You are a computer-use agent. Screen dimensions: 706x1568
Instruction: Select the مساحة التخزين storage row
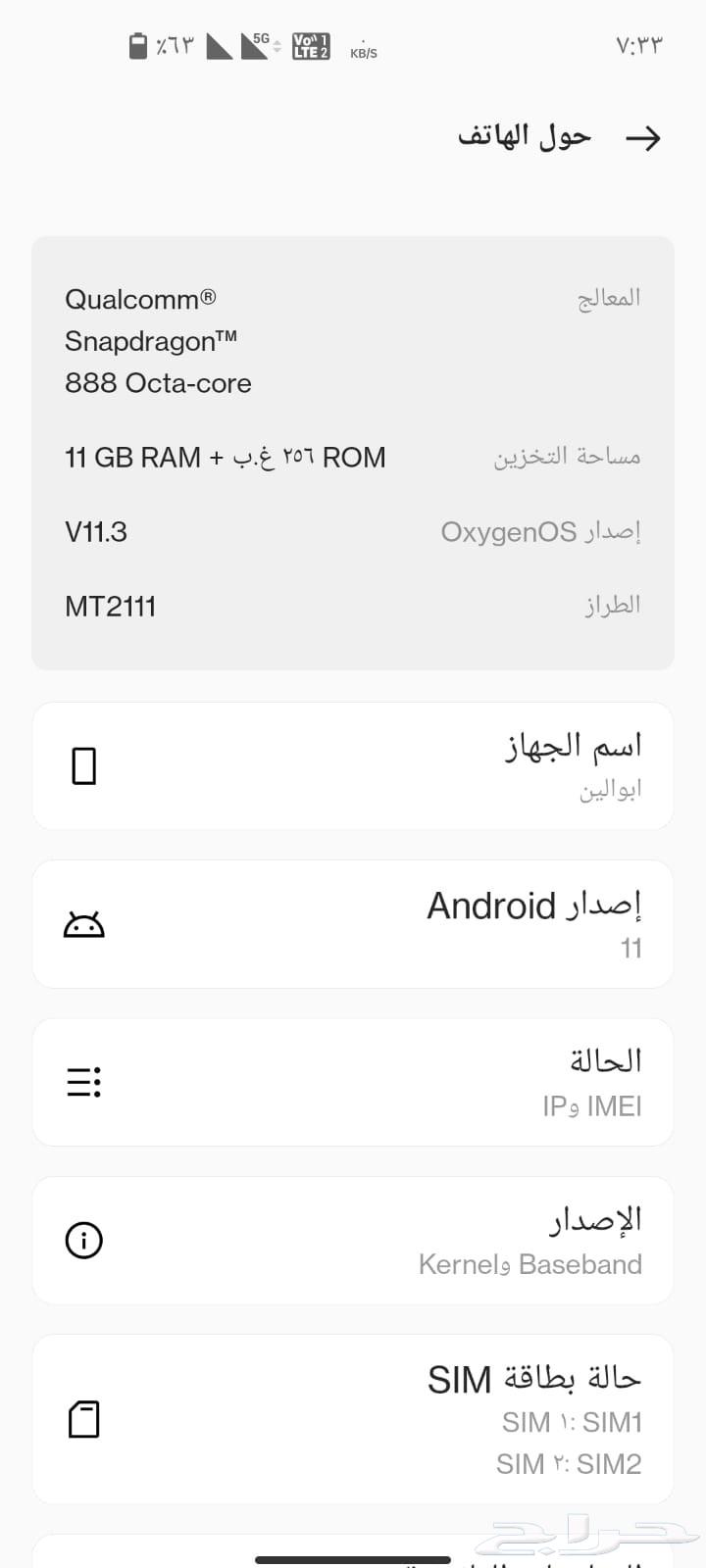(353, 457)
